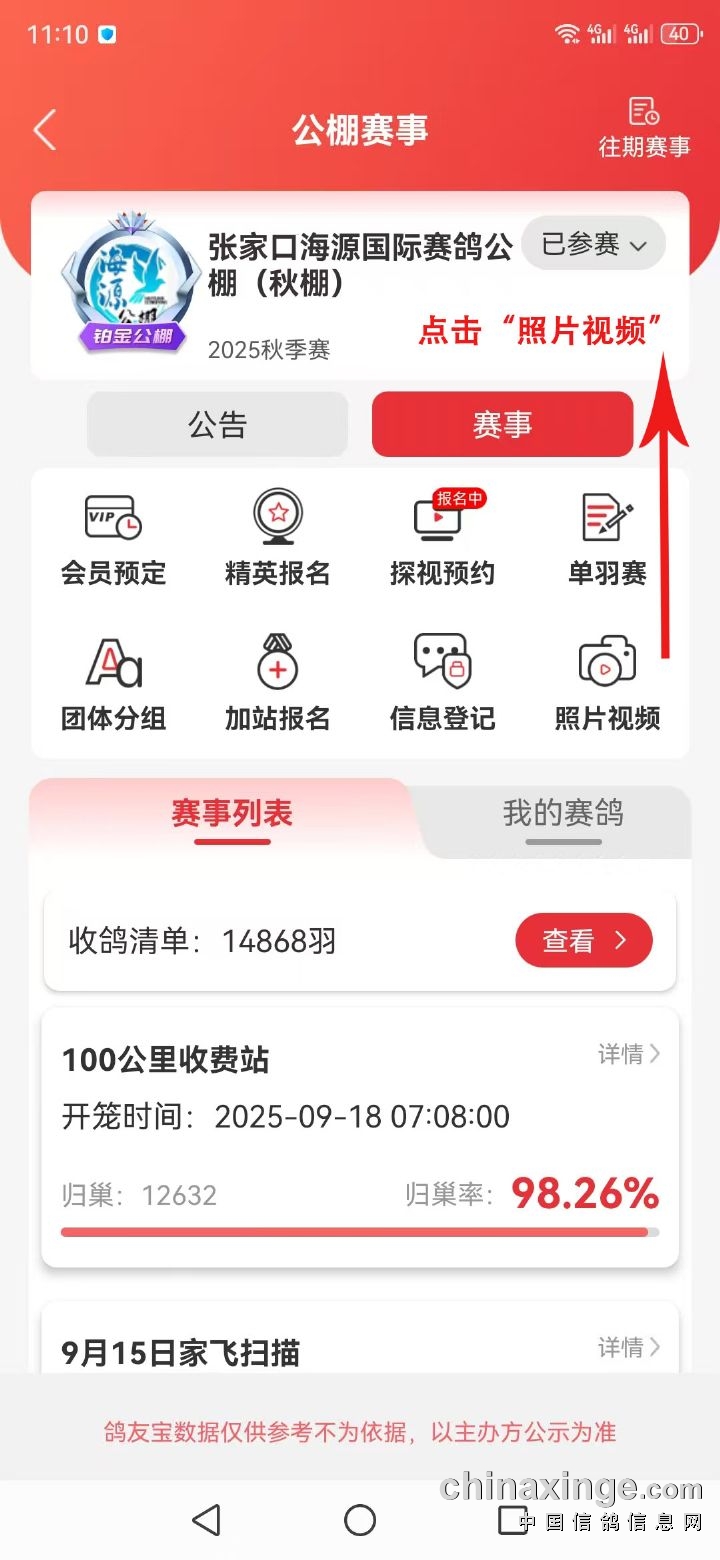The width and height of the screenshot is (720, 1560).
Task: Select the 赛事 tab
Action: point(502,425)
